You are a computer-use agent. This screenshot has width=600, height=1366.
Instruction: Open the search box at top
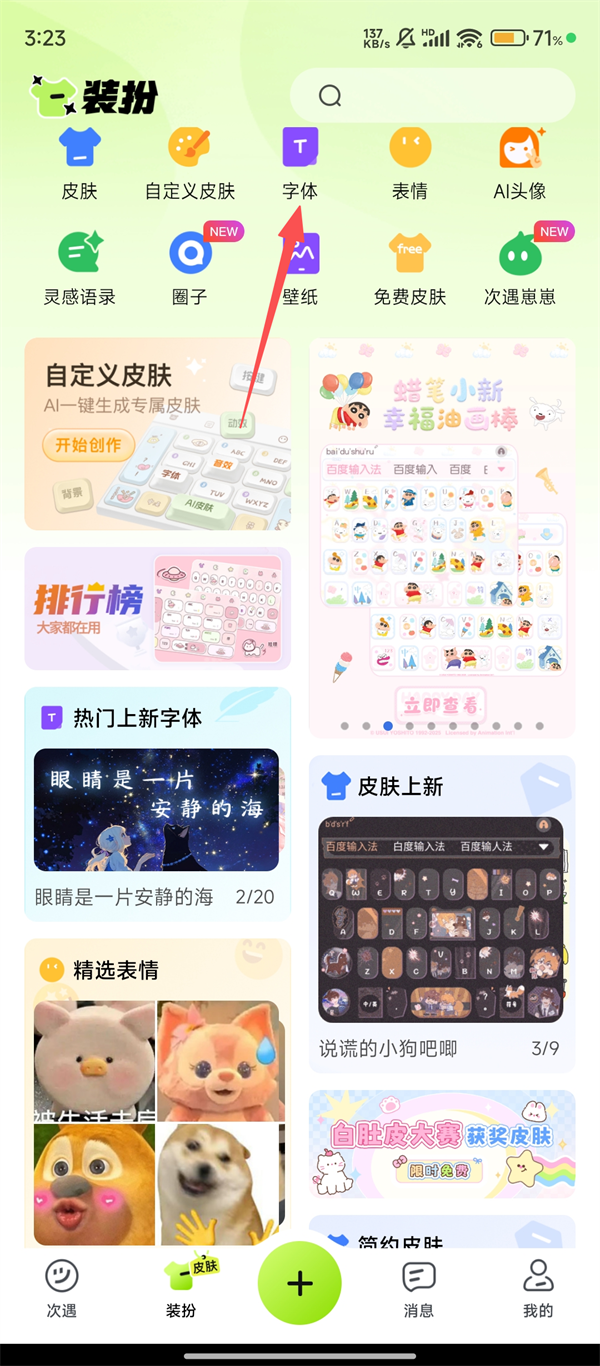tap(432, 96)
